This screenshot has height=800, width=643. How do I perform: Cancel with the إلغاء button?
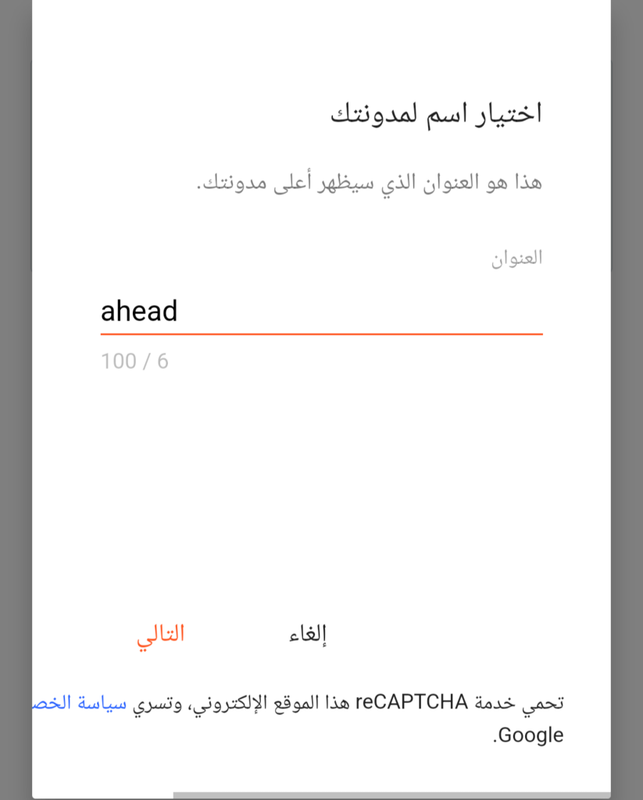coord(308,634)
